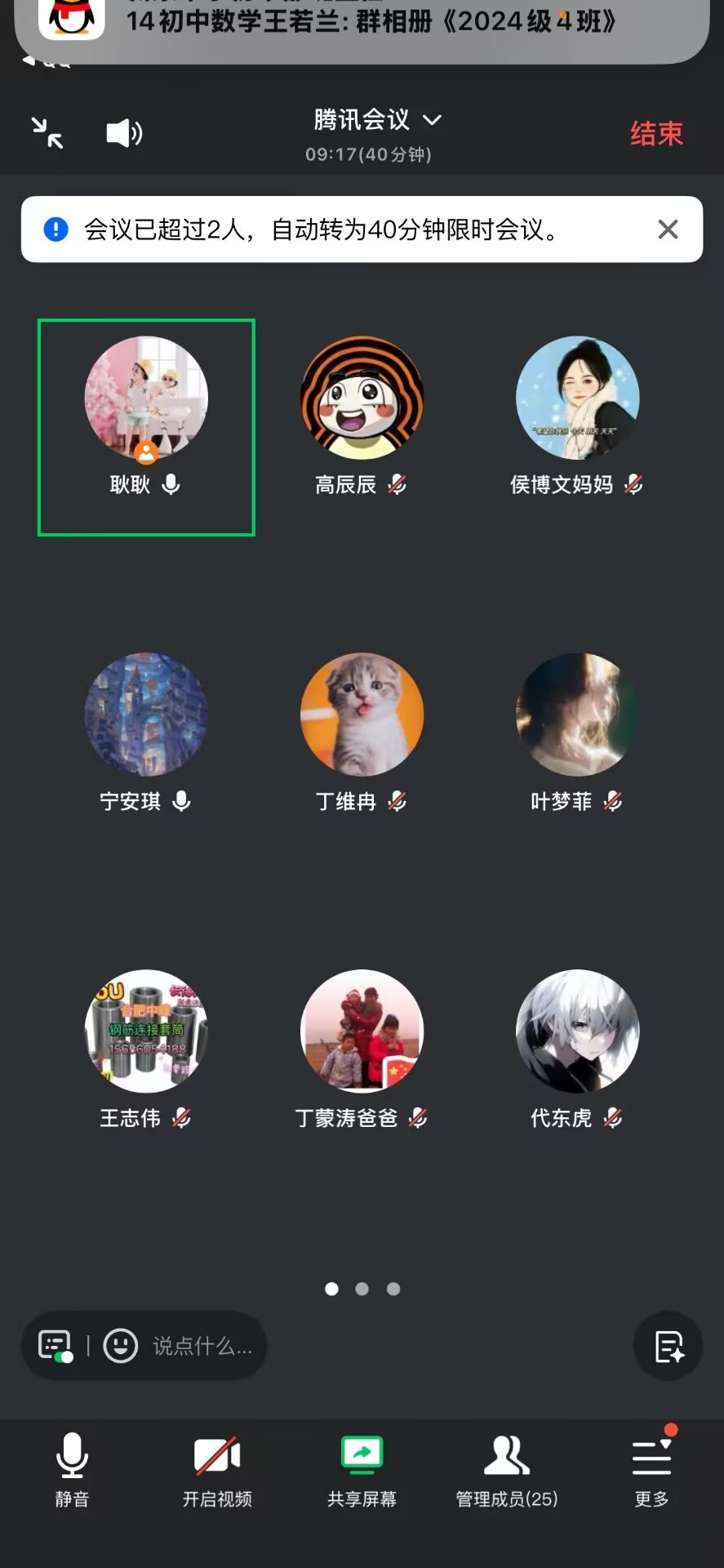Select participant 丁维冉

pos(362,715)
